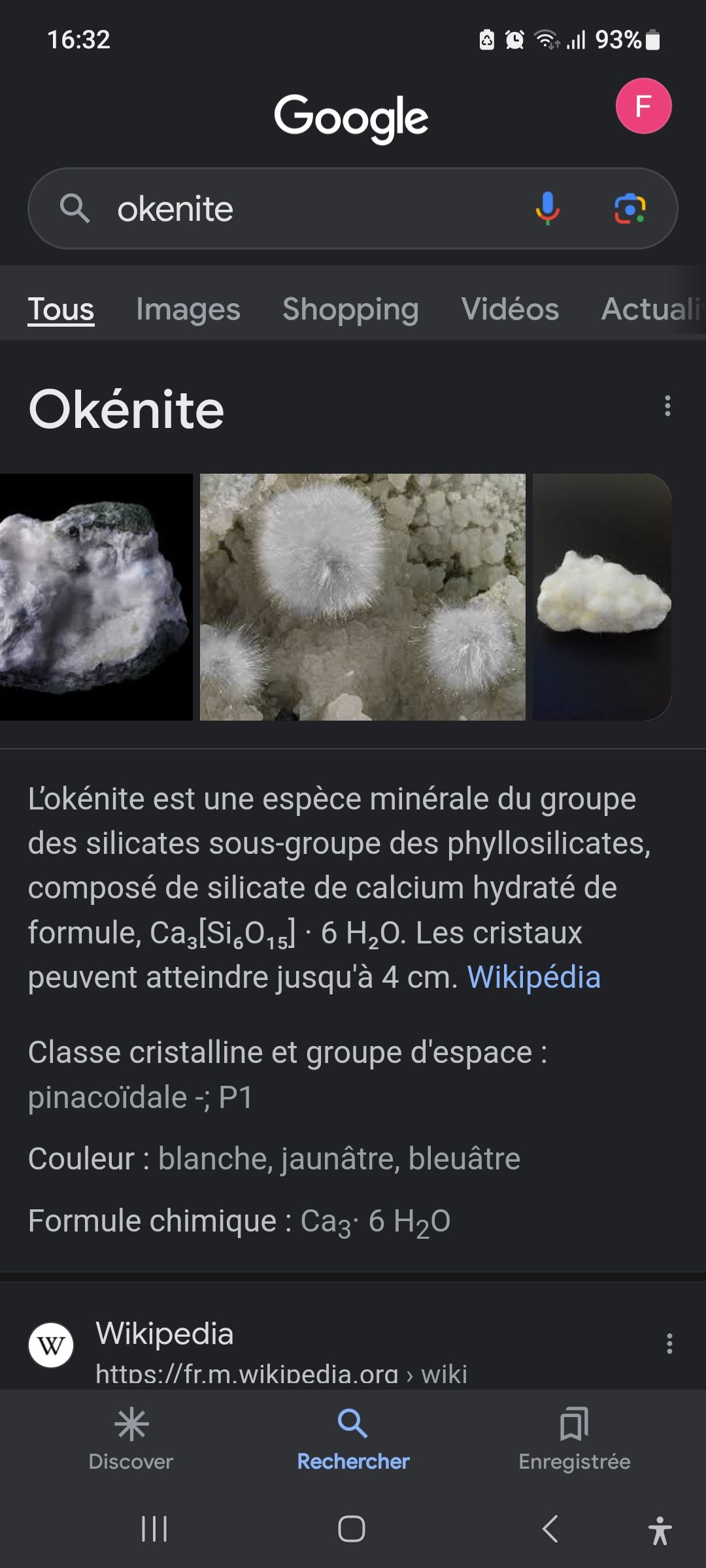Open Google Lens camera search
This screenshot has height=1568, width=706.
click(630, 208)
